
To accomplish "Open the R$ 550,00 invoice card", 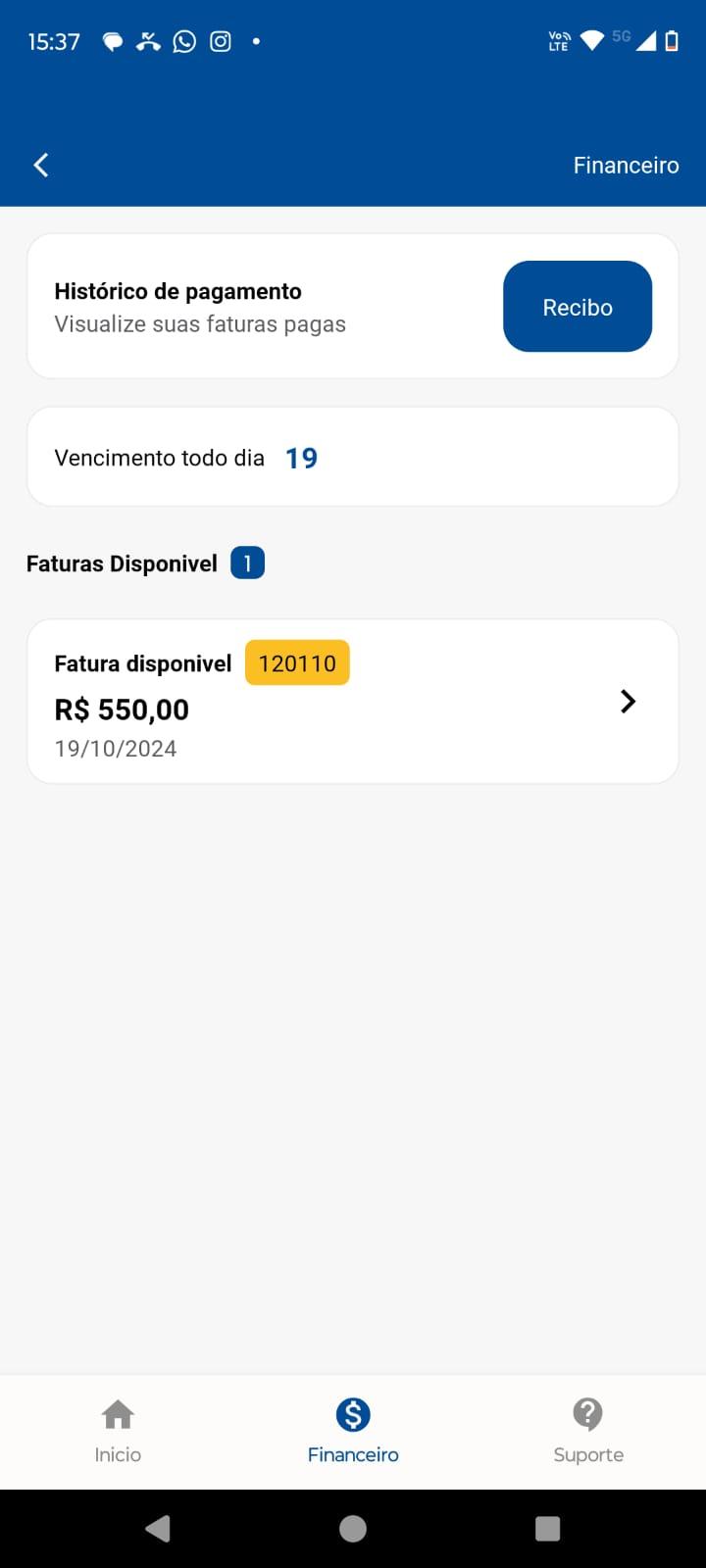I will (x=353, y=702).
